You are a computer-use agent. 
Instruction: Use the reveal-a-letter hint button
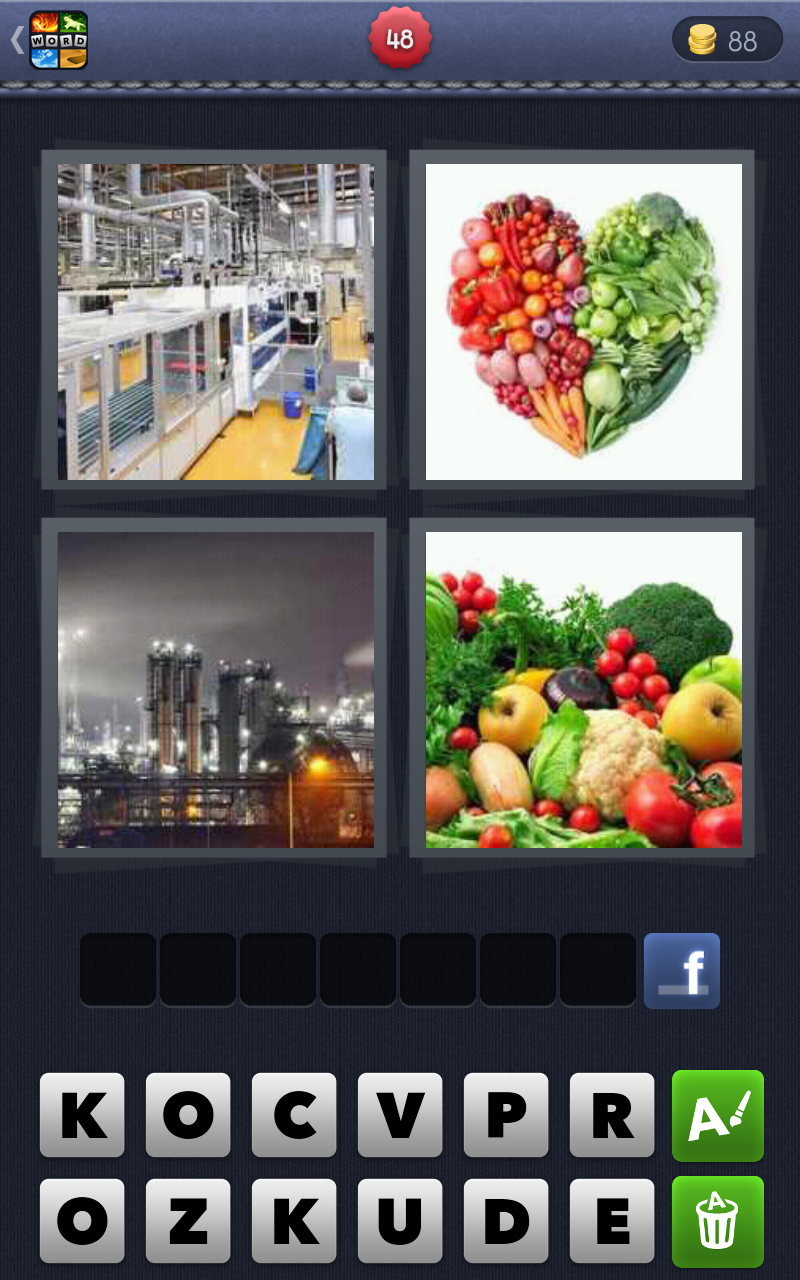point(718,1115)
